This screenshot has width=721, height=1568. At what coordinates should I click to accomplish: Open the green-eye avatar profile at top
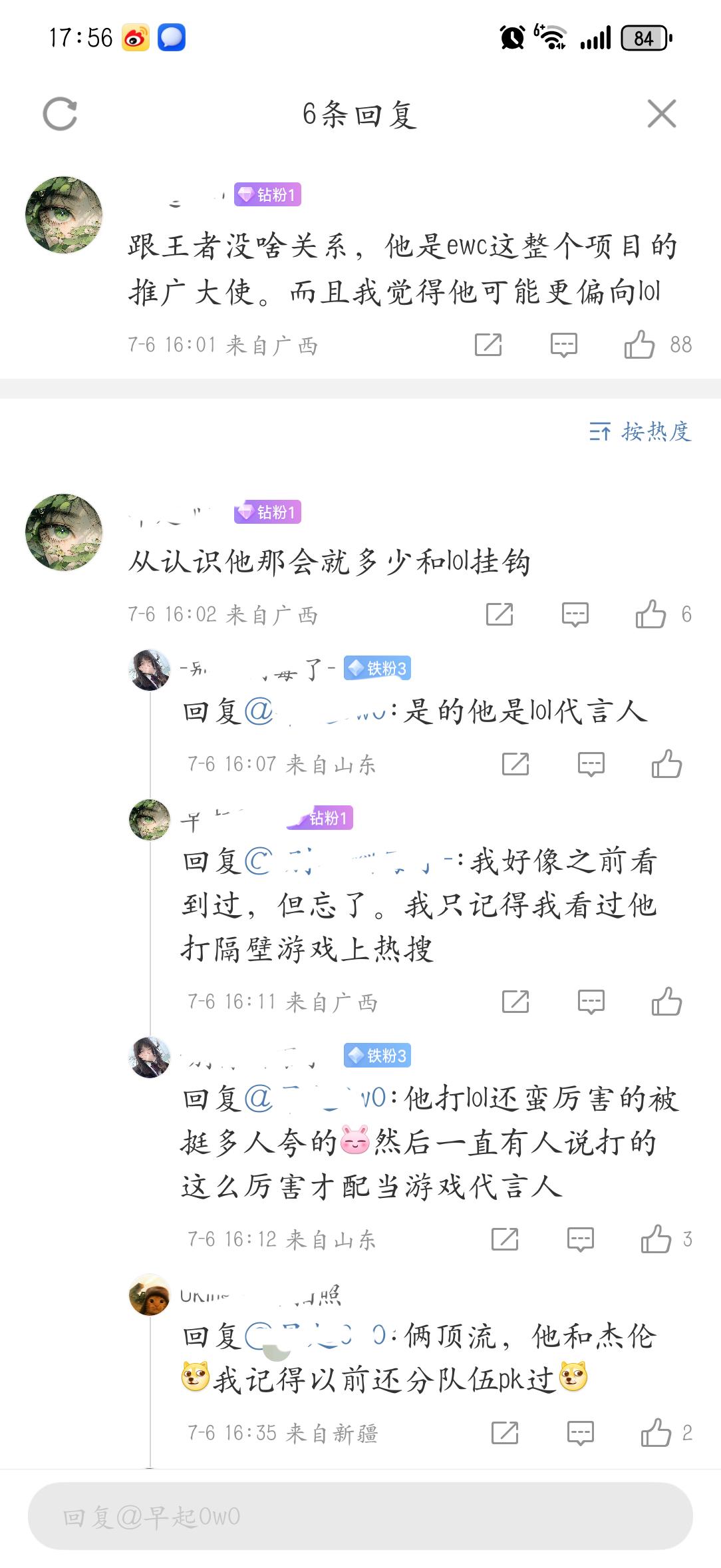click(64, 215)
